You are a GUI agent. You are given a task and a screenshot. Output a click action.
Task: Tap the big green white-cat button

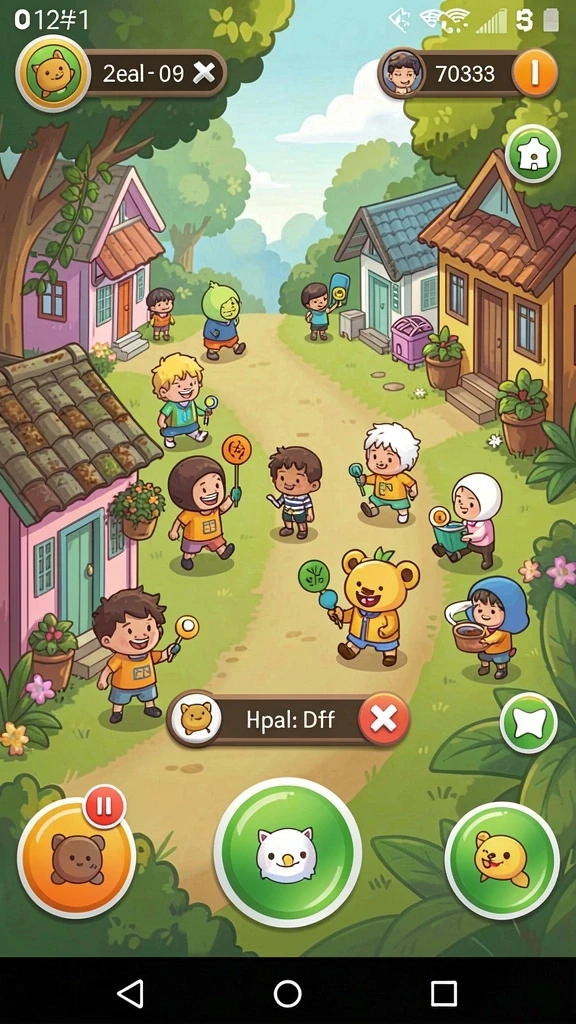point(287,852)
